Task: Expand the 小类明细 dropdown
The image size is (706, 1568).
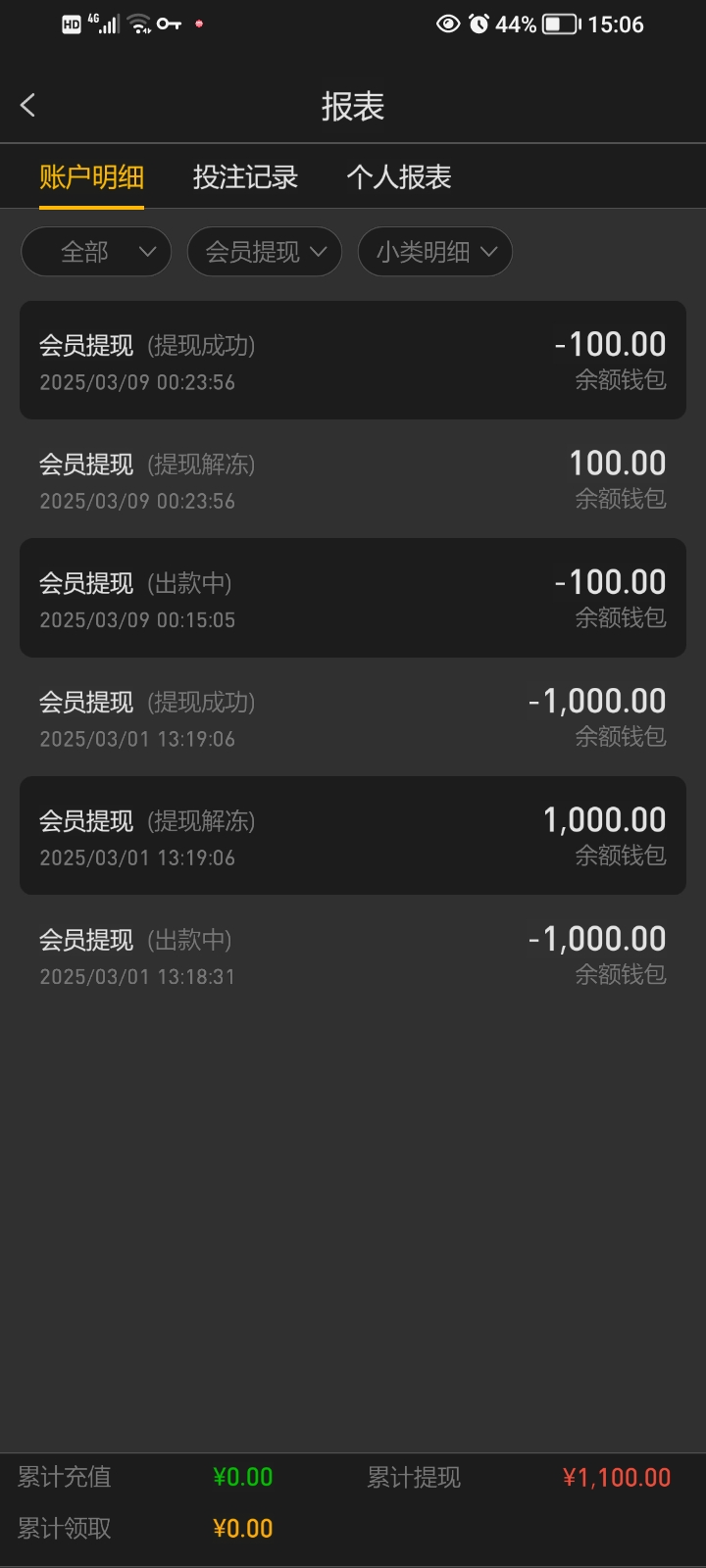Action: pyautogui.click(x=435, y=252)
